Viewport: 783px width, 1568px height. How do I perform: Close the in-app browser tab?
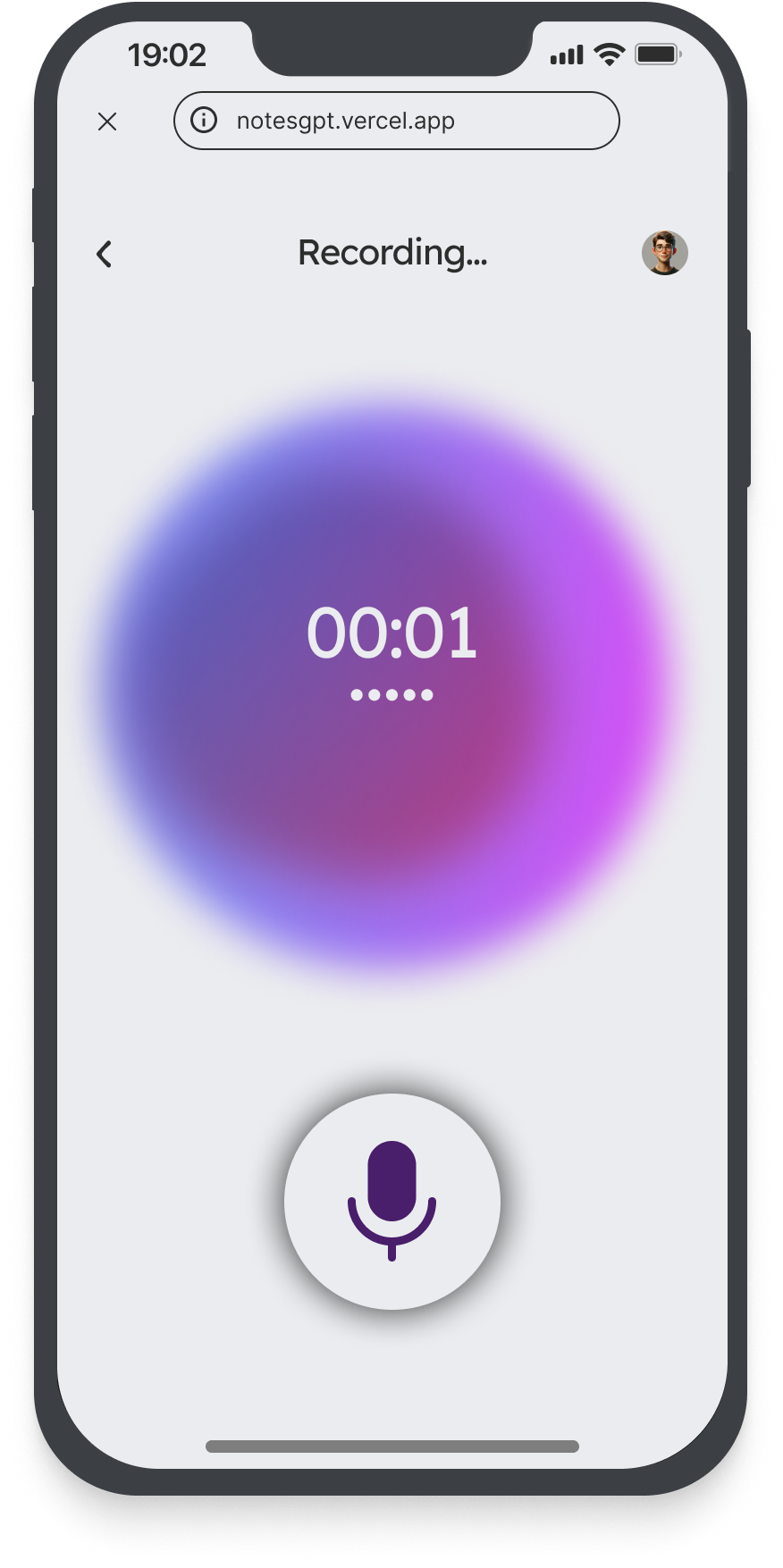tap(107, 122)
